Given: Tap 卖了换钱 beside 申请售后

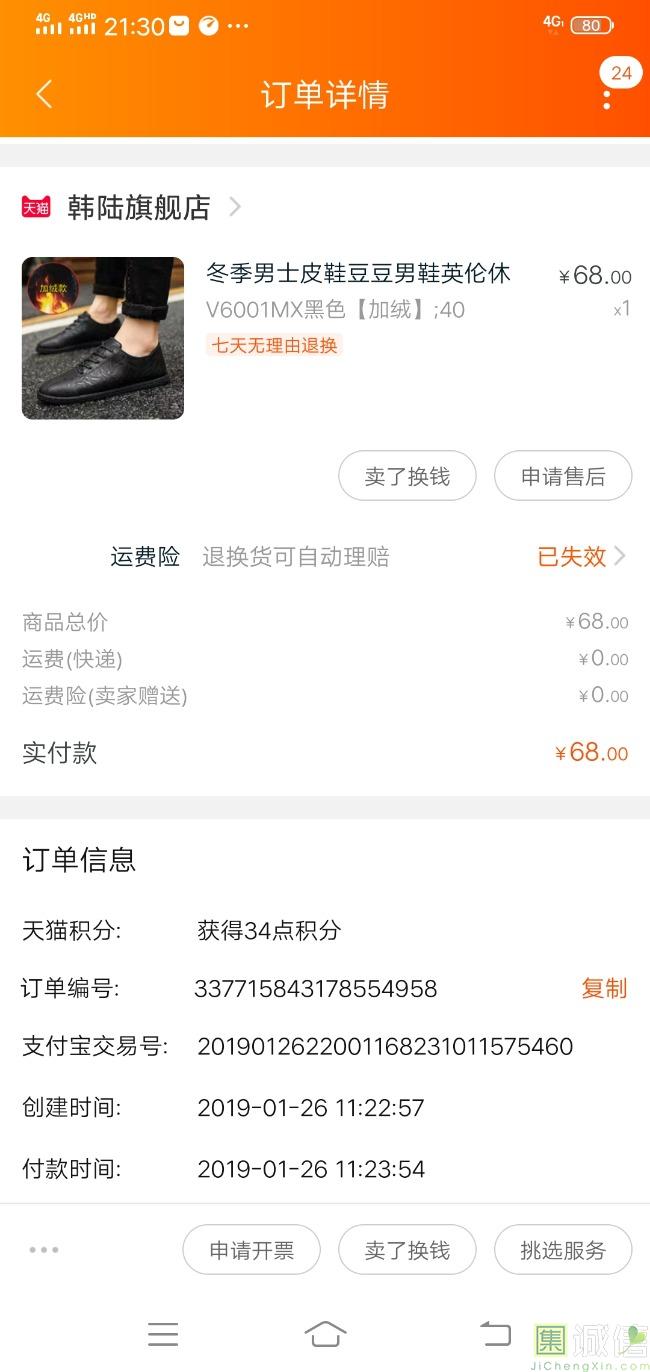Looking at the screenshot, I should pos(407,477).
